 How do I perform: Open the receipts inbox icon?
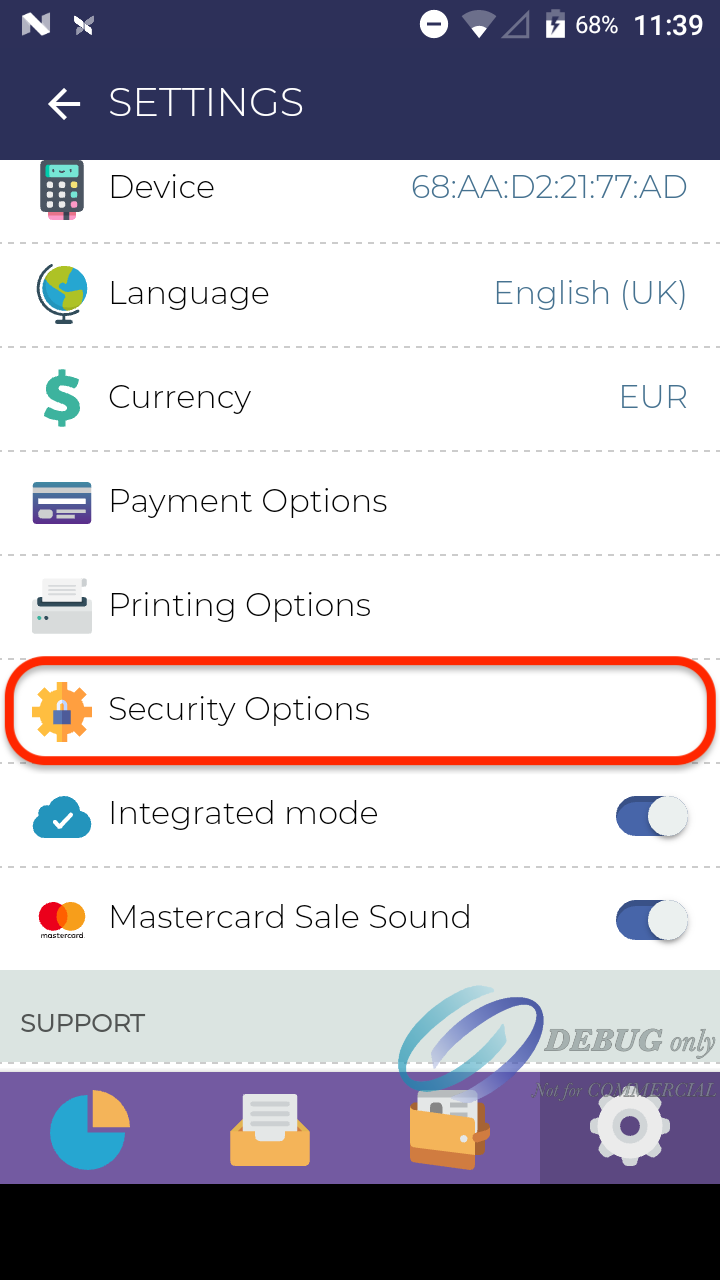[x=269, y=1128]
